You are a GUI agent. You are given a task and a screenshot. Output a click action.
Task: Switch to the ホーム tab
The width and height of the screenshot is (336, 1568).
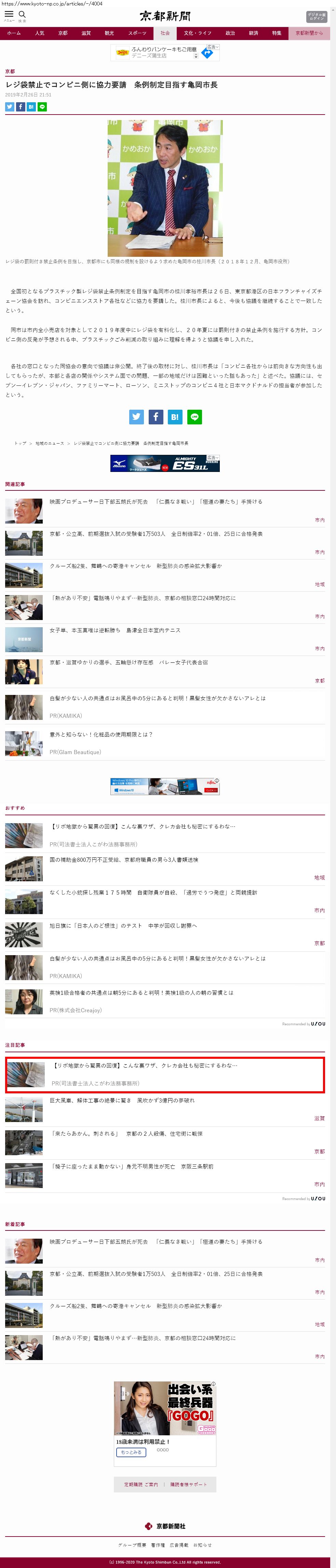pyautogui.click(x=13, y=33)
